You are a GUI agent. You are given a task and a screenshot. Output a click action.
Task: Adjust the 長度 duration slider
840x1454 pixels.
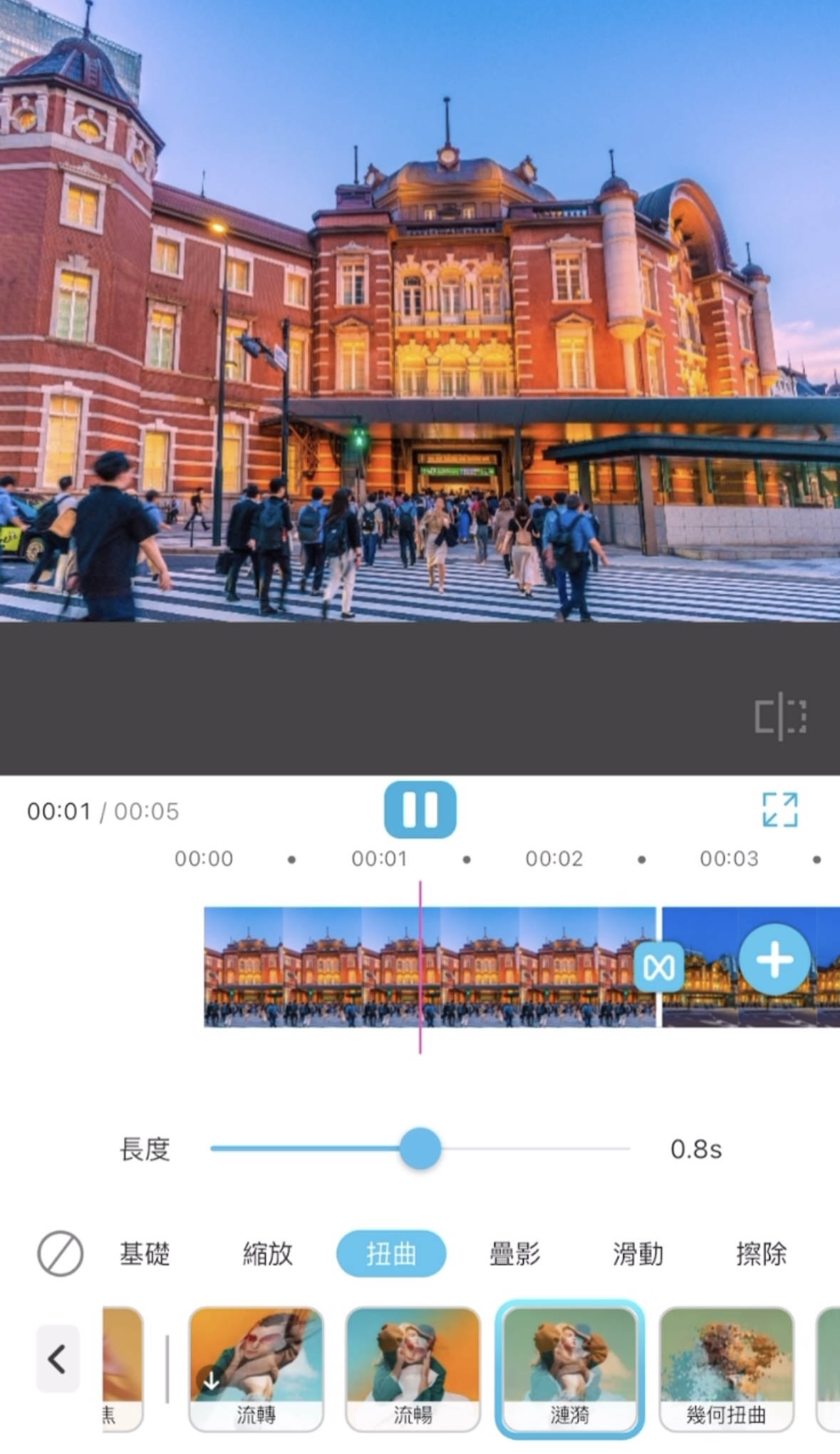(x=420, y=1148)
